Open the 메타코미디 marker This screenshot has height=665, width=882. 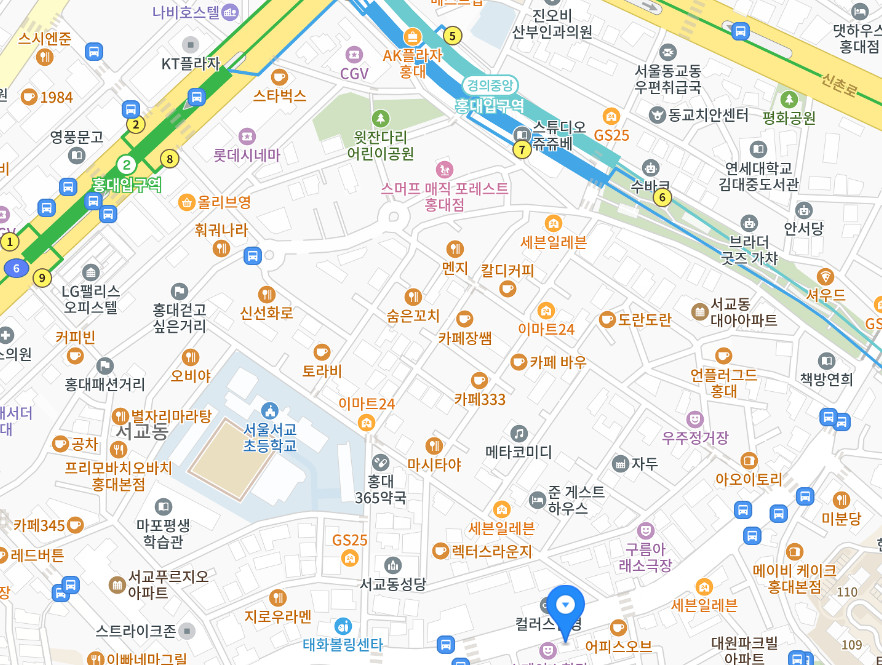coord(518,433)
